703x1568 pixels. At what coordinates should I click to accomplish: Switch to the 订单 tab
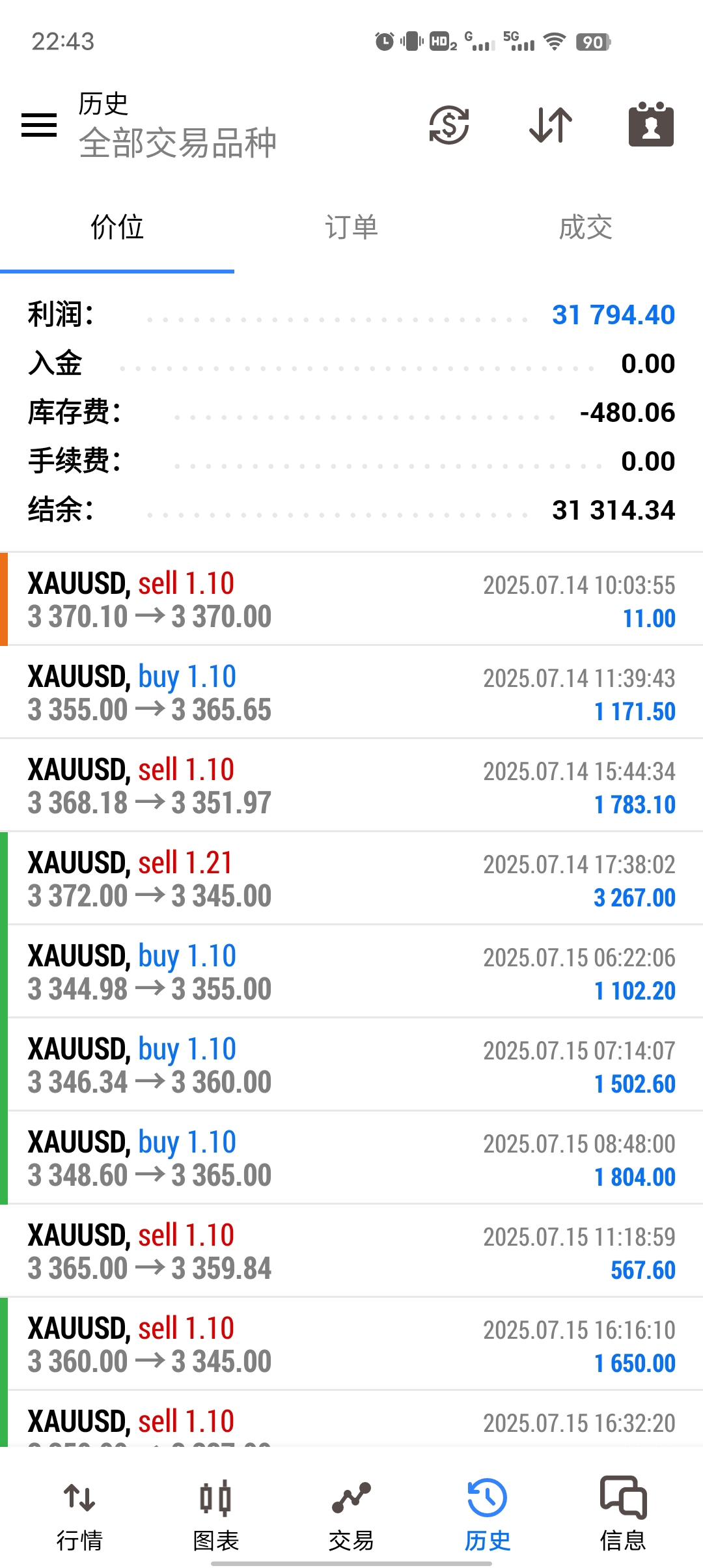click(x=351, y=227)
